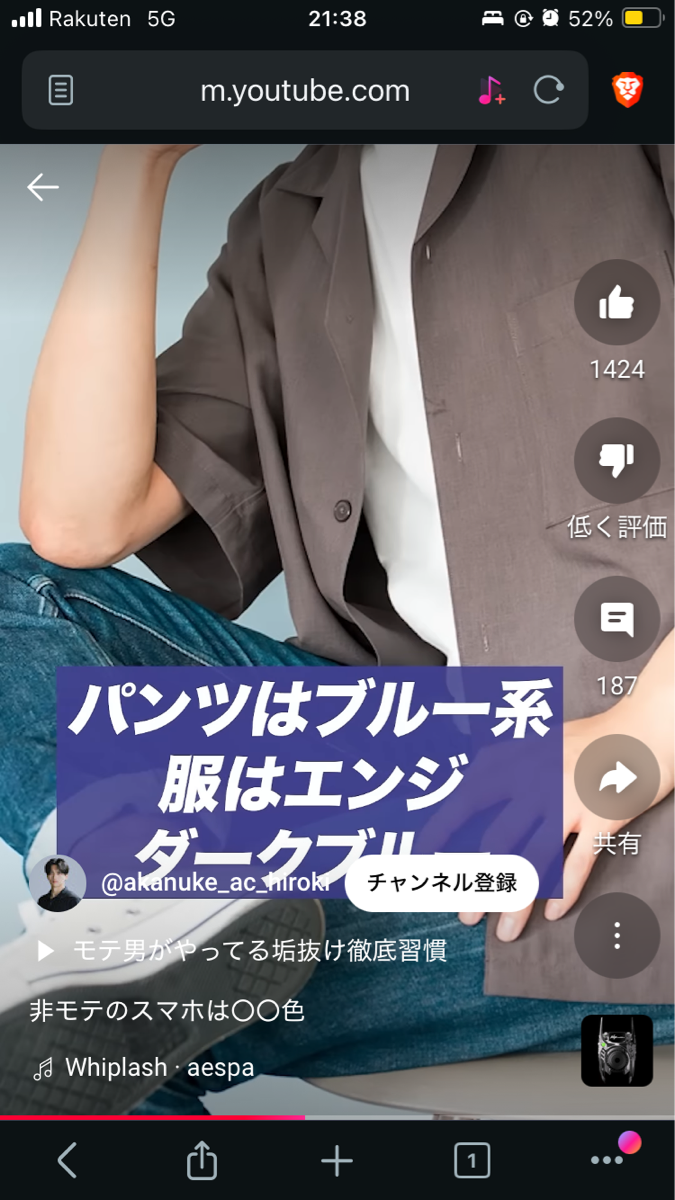Image resolution: width=675 pixels, height=1200 pixels.
Task: Tap the back arrow on the Short
Action: tap(43, 187)
